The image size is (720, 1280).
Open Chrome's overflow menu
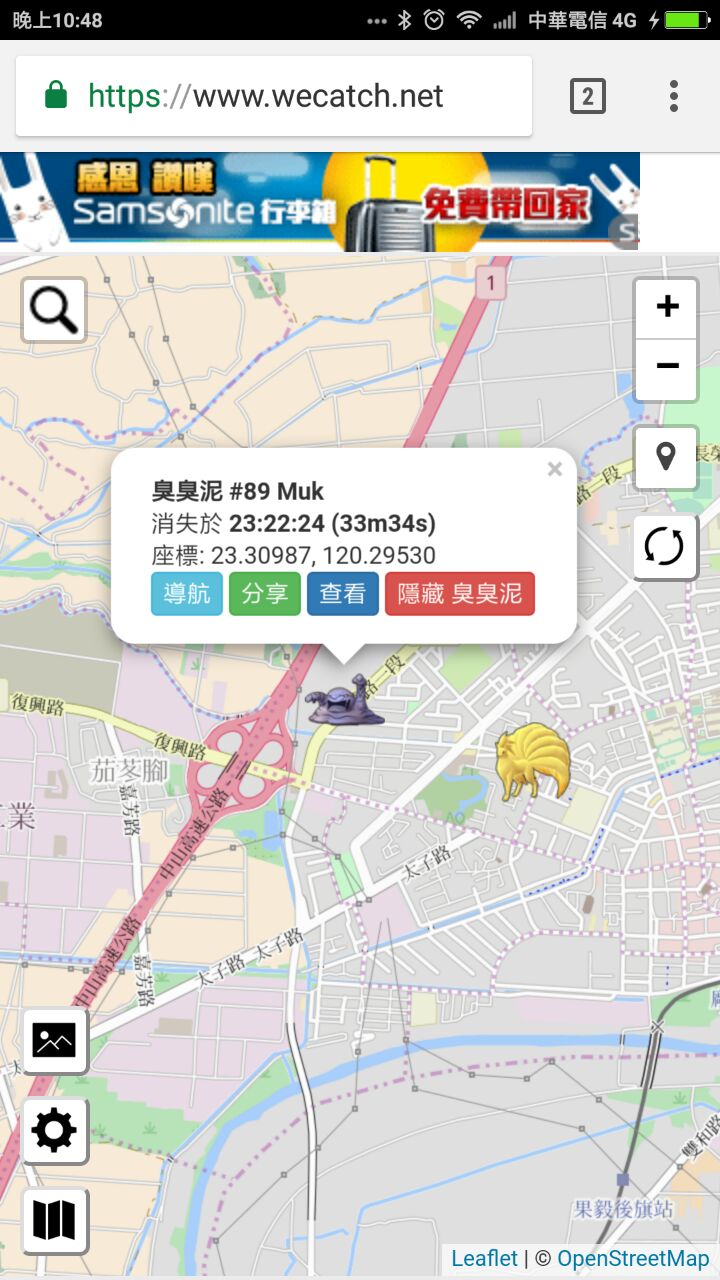674,96
